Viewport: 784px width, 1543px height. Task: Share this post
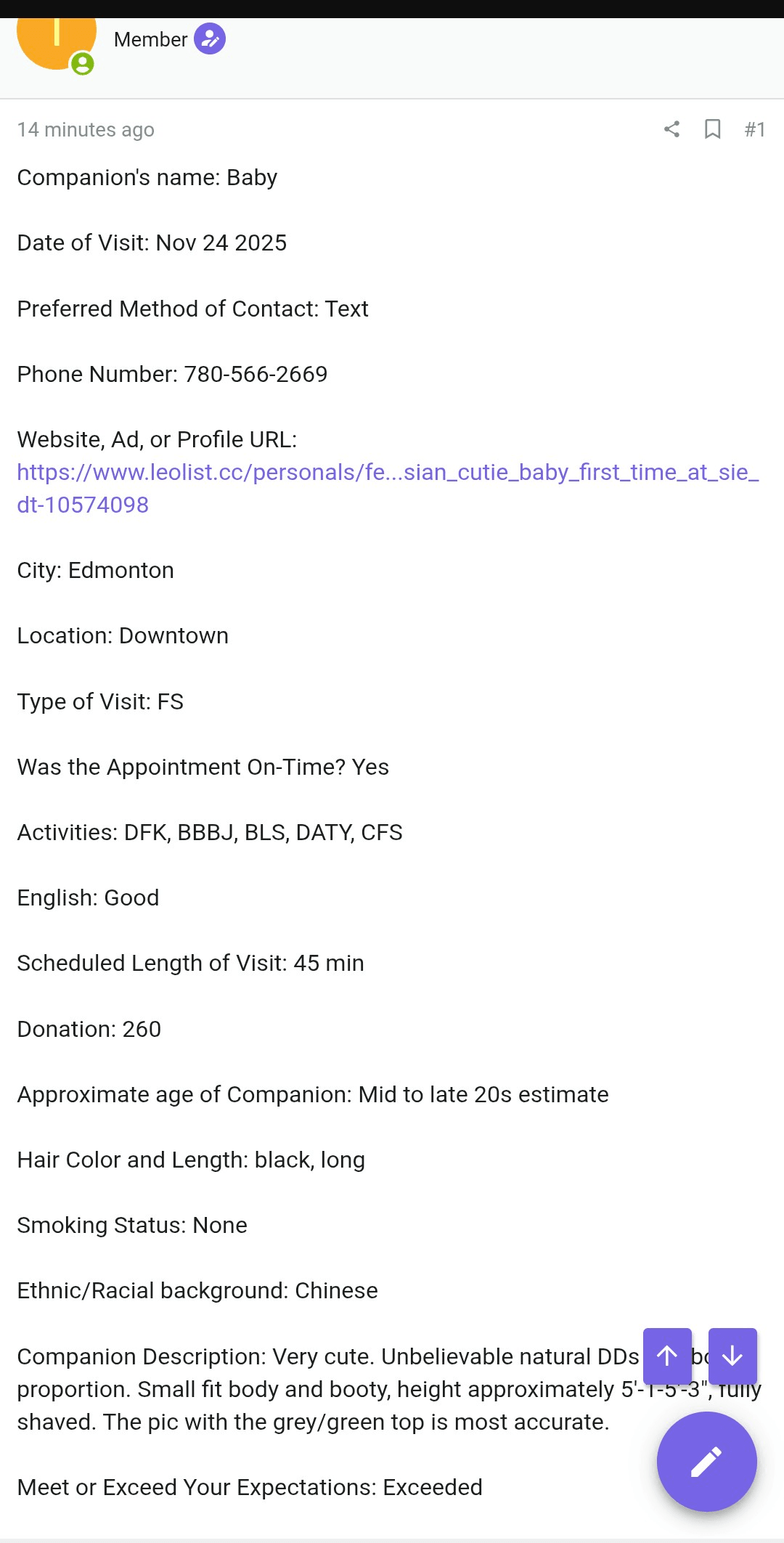(671, 129)
